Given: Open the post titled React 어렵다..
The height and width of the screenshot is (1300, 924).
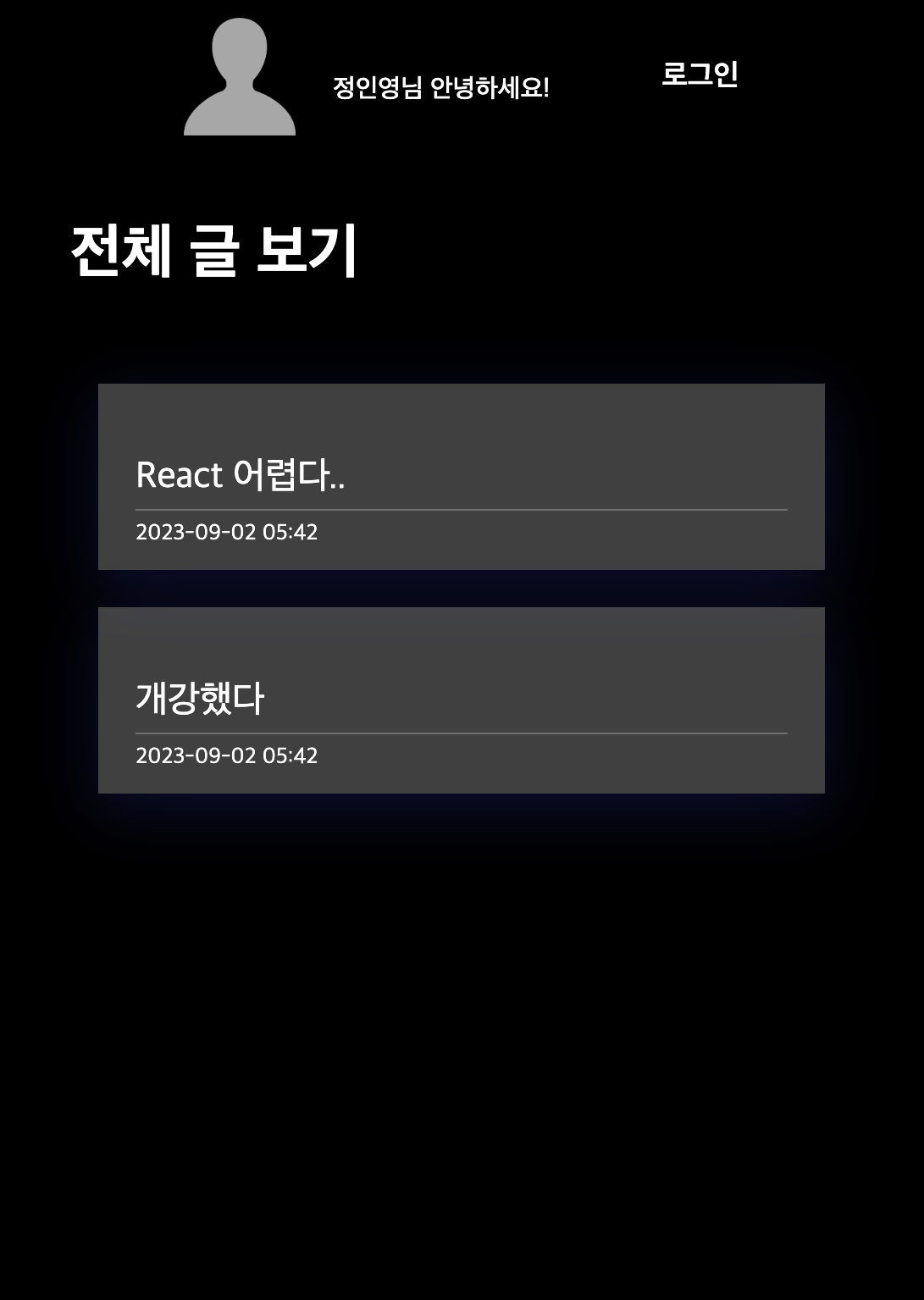Looking at the screenshot, I should [241, 475].
